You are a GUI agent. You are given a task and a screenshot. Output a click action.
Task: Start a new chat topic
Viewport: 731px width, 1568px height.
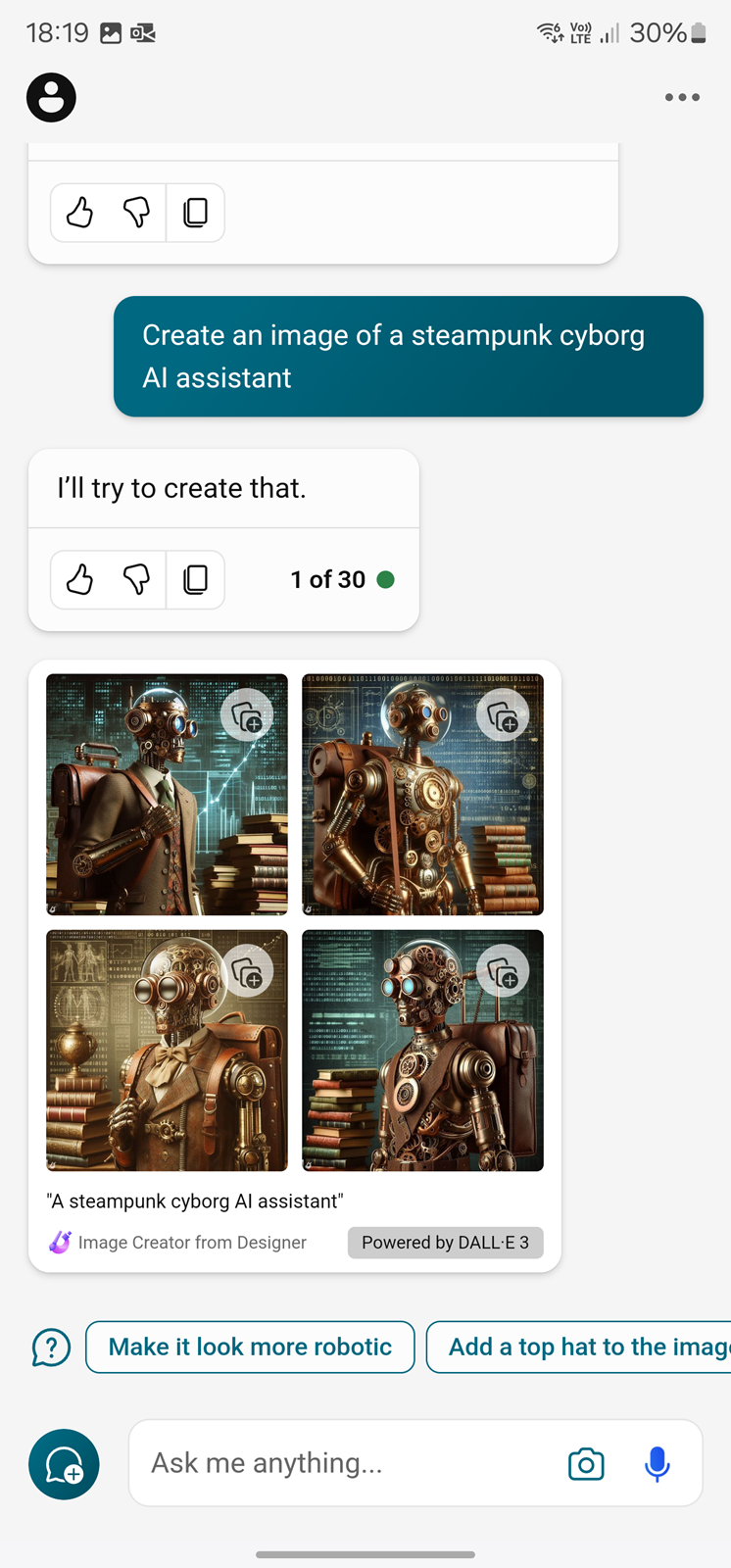click(64, 1464)
